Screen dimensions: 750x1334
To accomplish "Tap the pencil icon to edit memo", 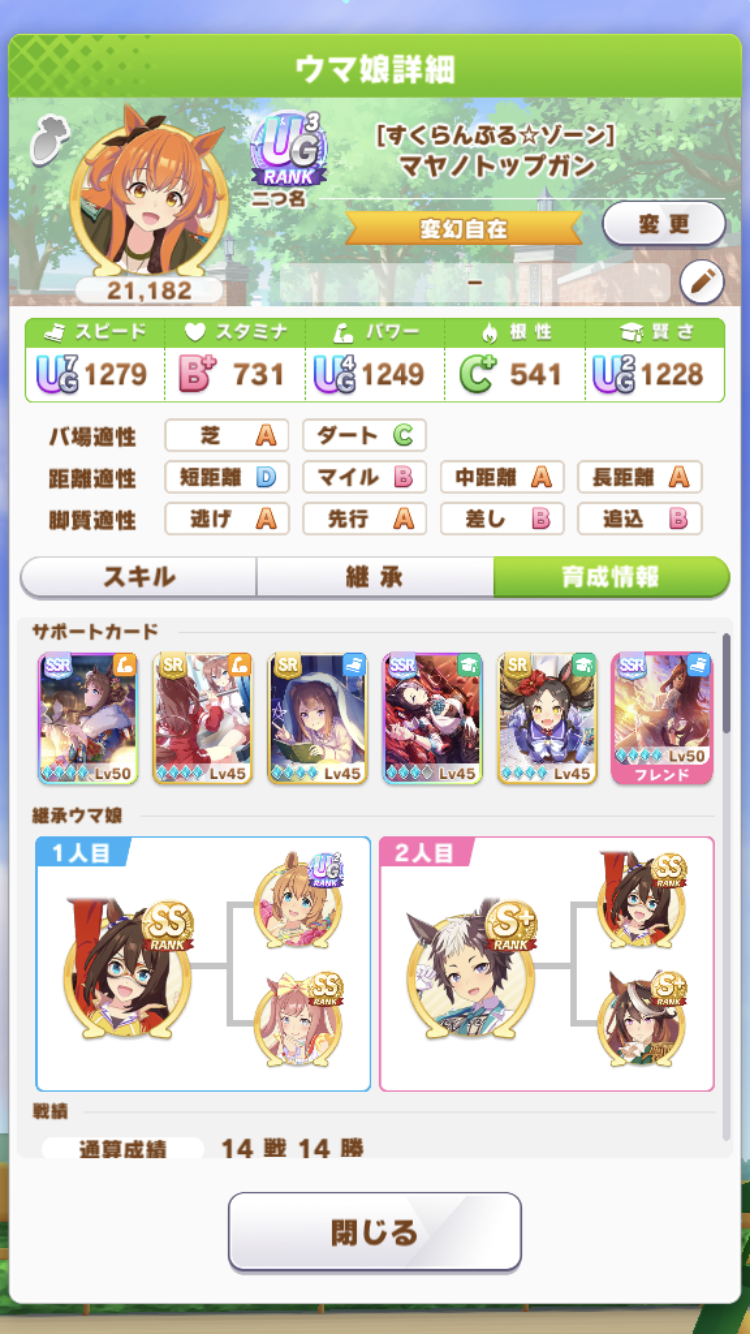I will pyautogui.click(x=701, y=283).
